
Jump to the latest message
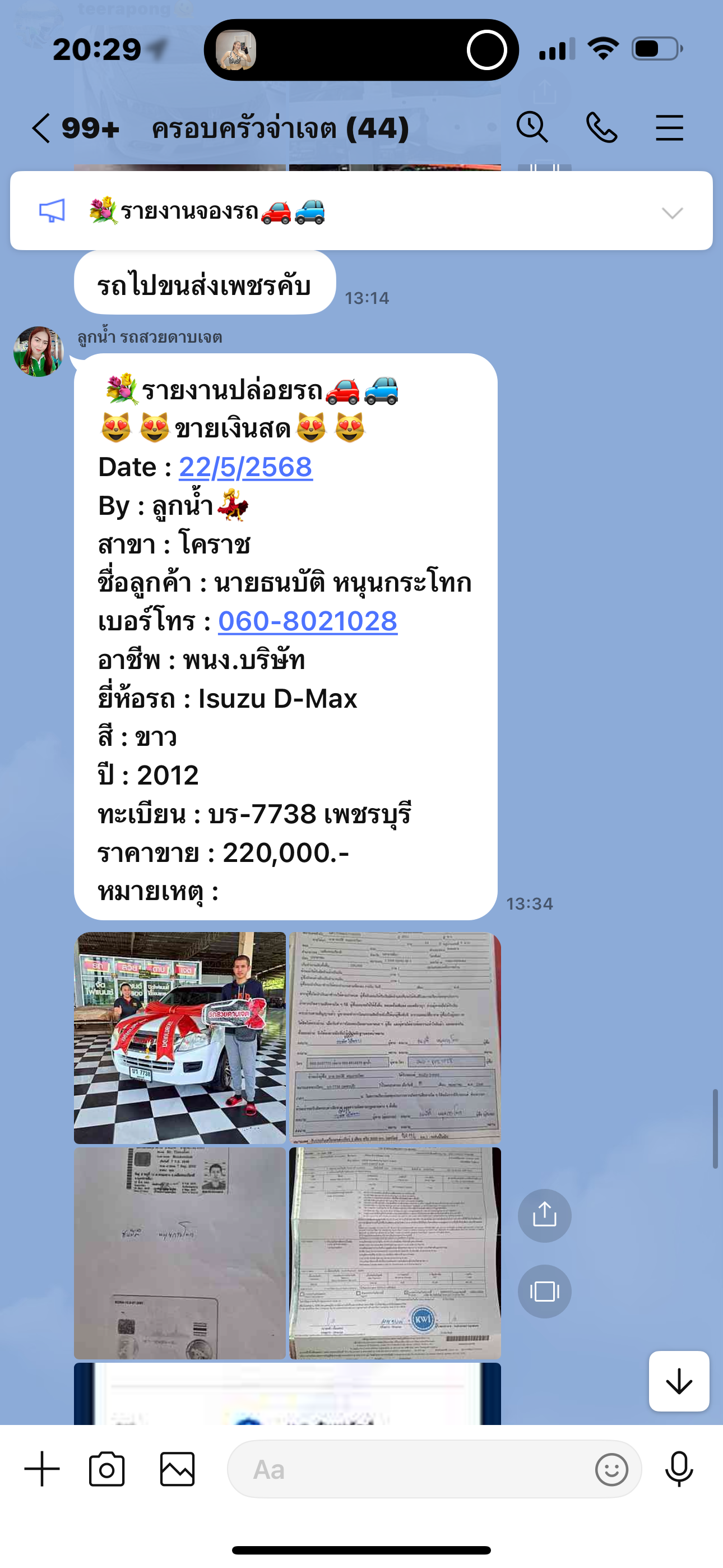point(679,1381)
